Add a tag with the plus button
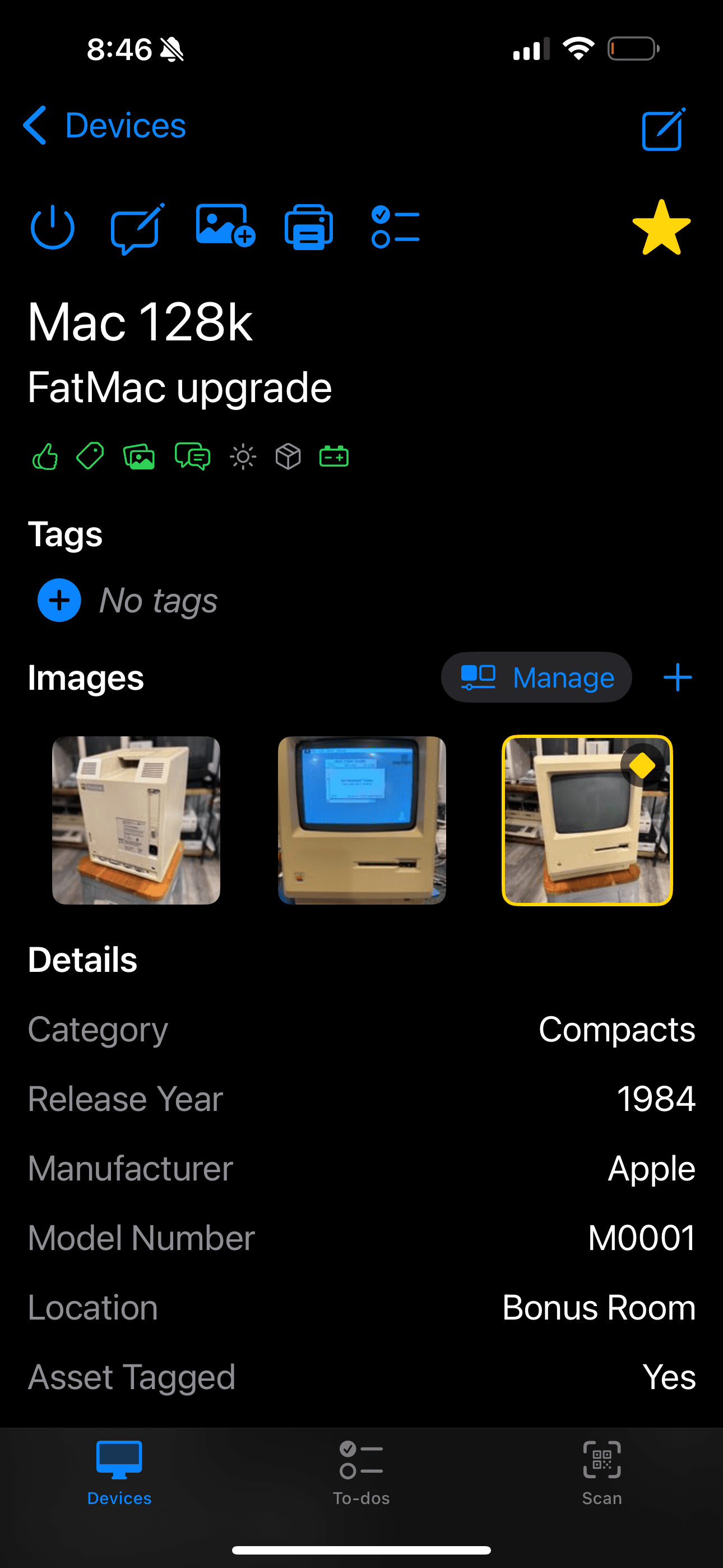The height and width of the screenshot is (1568, 723). click(x=59, y=600)
